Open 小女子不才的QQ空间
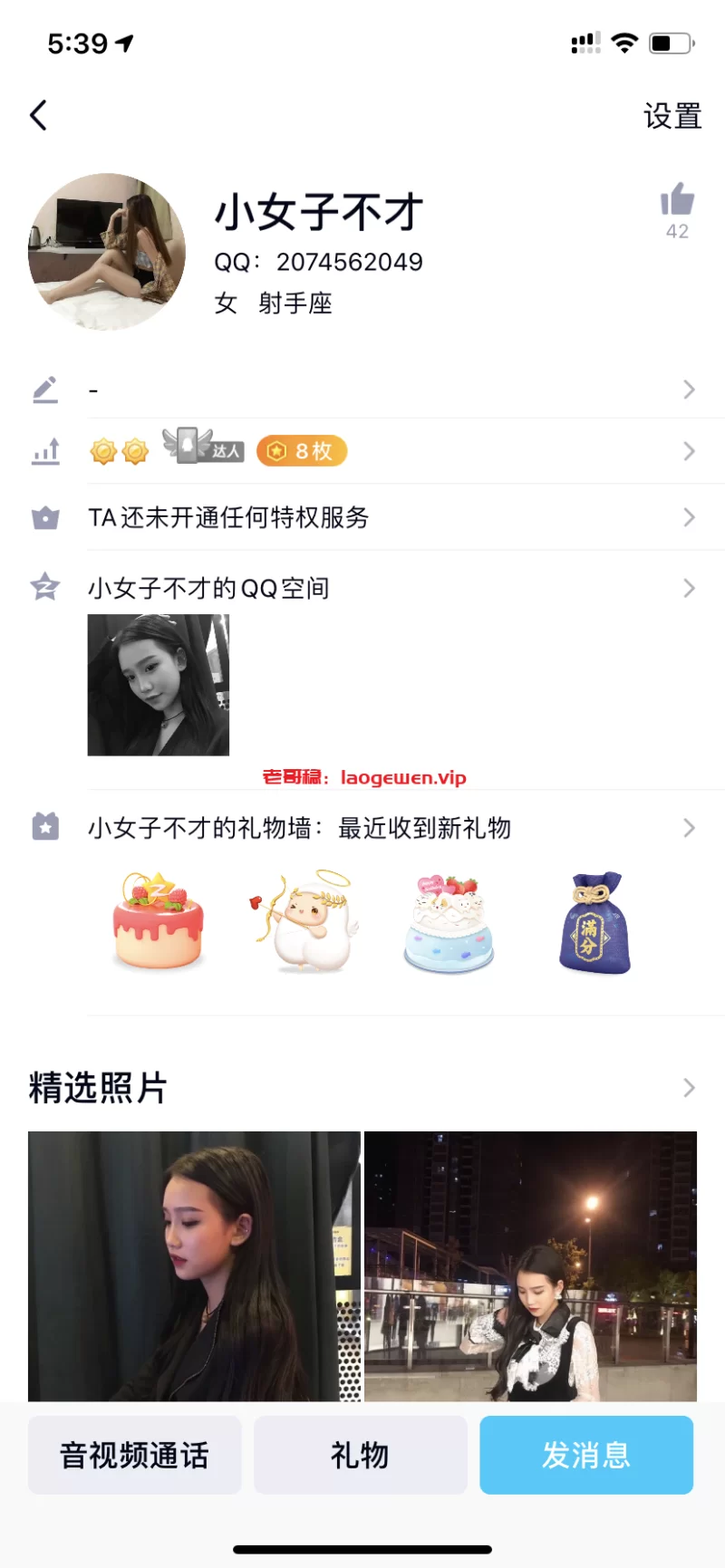This screenshot has width=725, height=1568. pos(362,588)
